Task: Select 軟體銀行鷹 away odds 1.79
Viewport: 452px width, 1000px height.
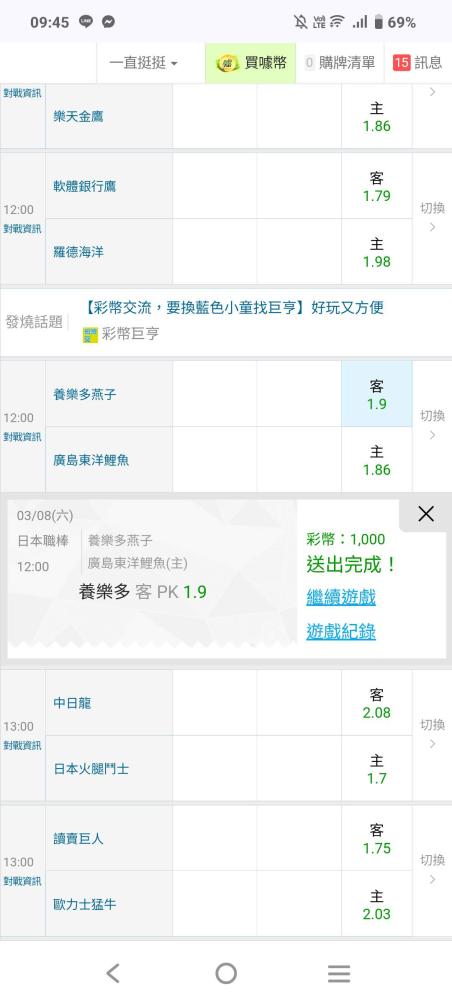Action: click(x=377, y=186)
